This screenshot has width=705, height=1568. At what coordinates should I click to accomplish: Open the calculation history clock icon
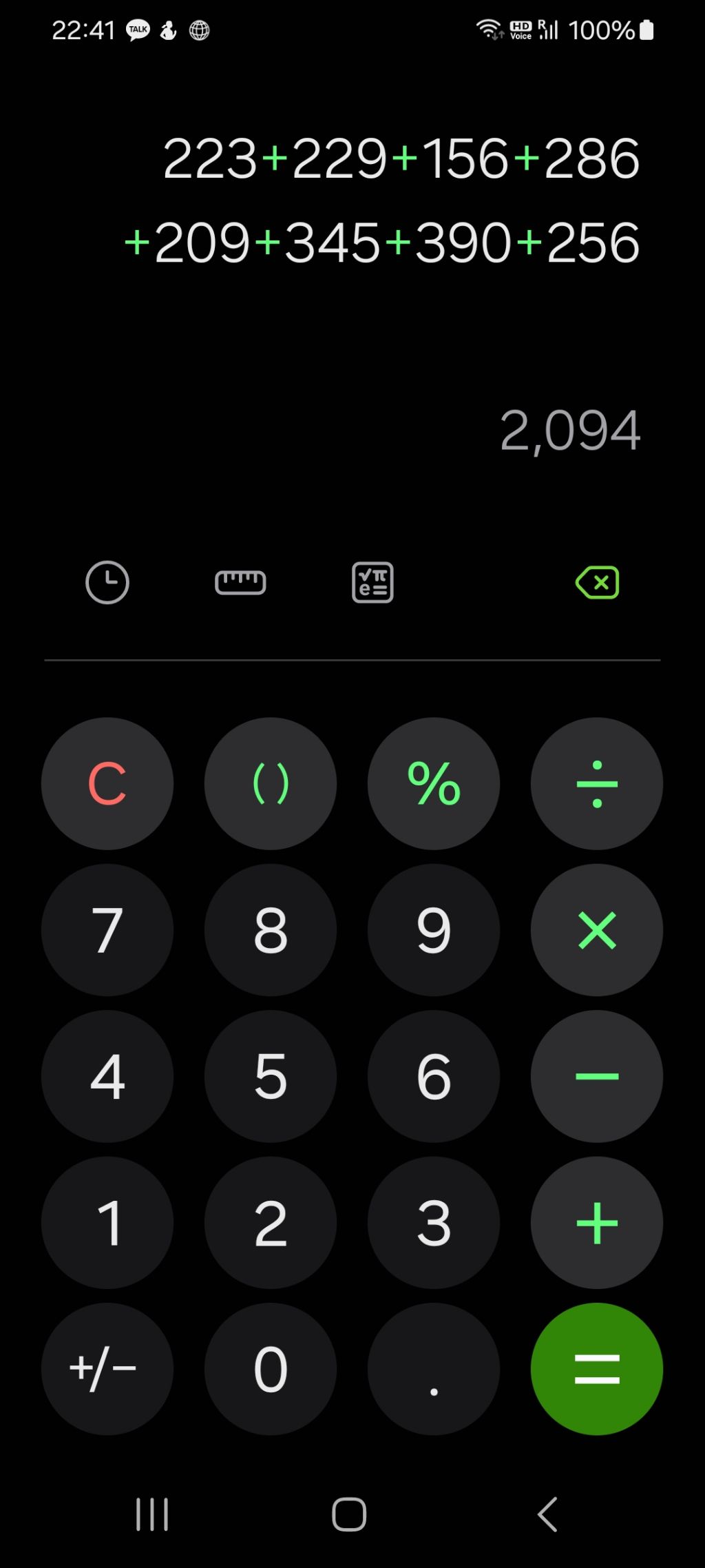point(107,583)
